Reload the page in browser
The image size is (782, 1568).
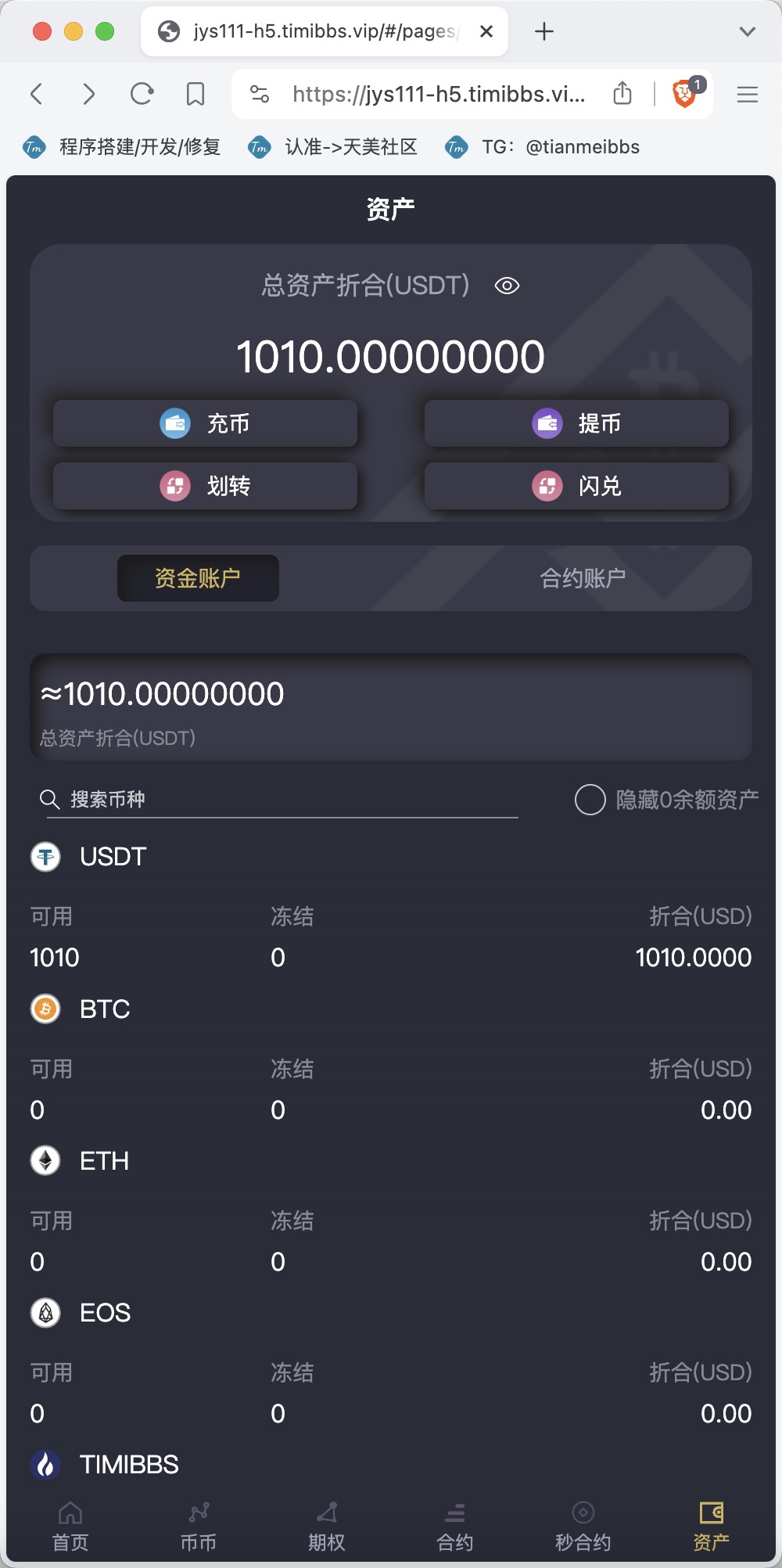(142, 95)
